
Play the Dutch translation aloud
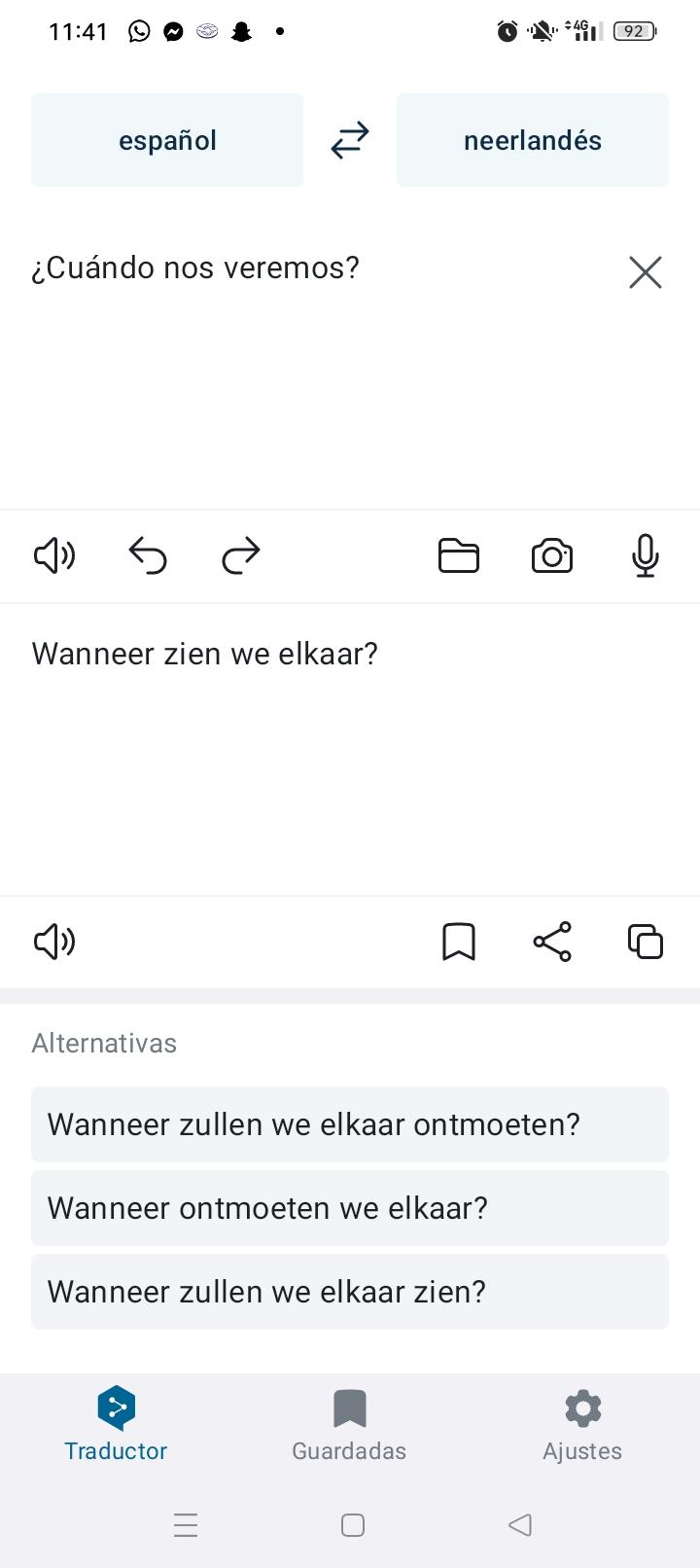54,942
